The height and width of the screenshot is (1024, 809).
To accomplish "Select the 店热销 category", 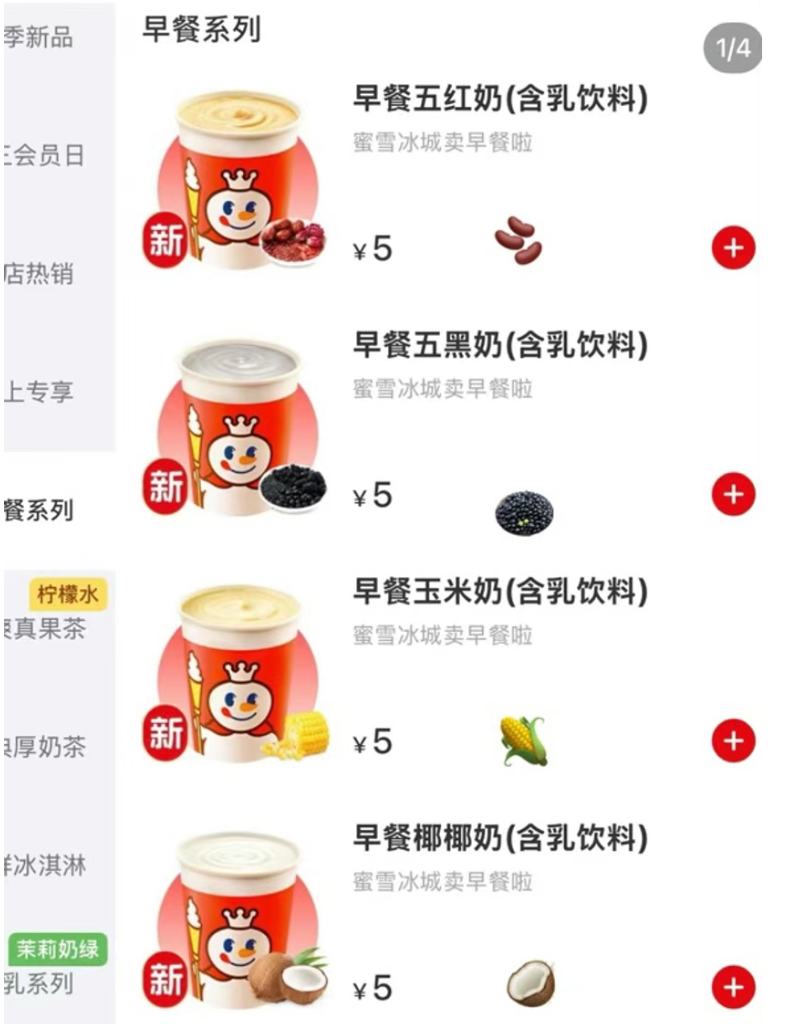I will (42, 273).
